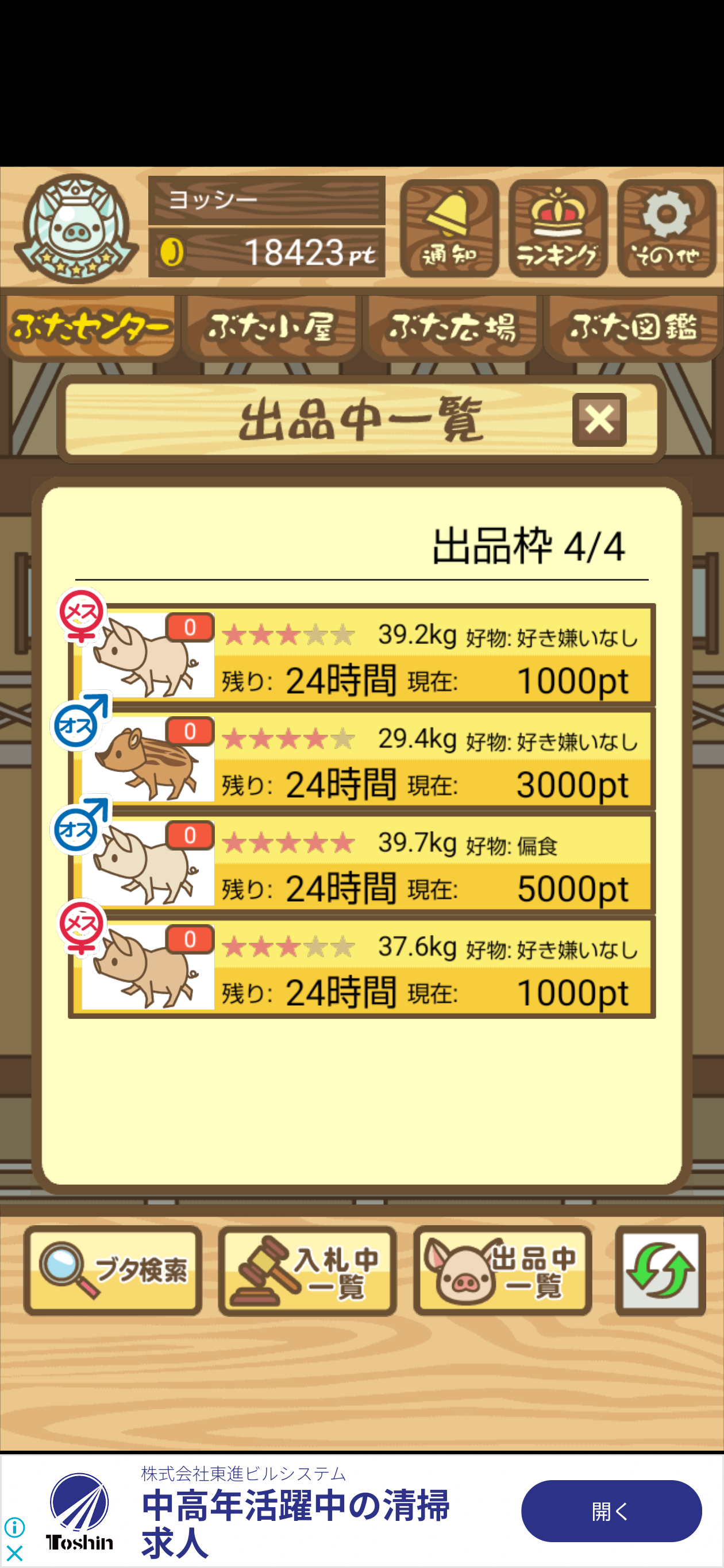The width and height of the screenshot is (724, 1568).
Task: Open the 29.4kg boar listing at 3000pt
Action: coord(361,760)
